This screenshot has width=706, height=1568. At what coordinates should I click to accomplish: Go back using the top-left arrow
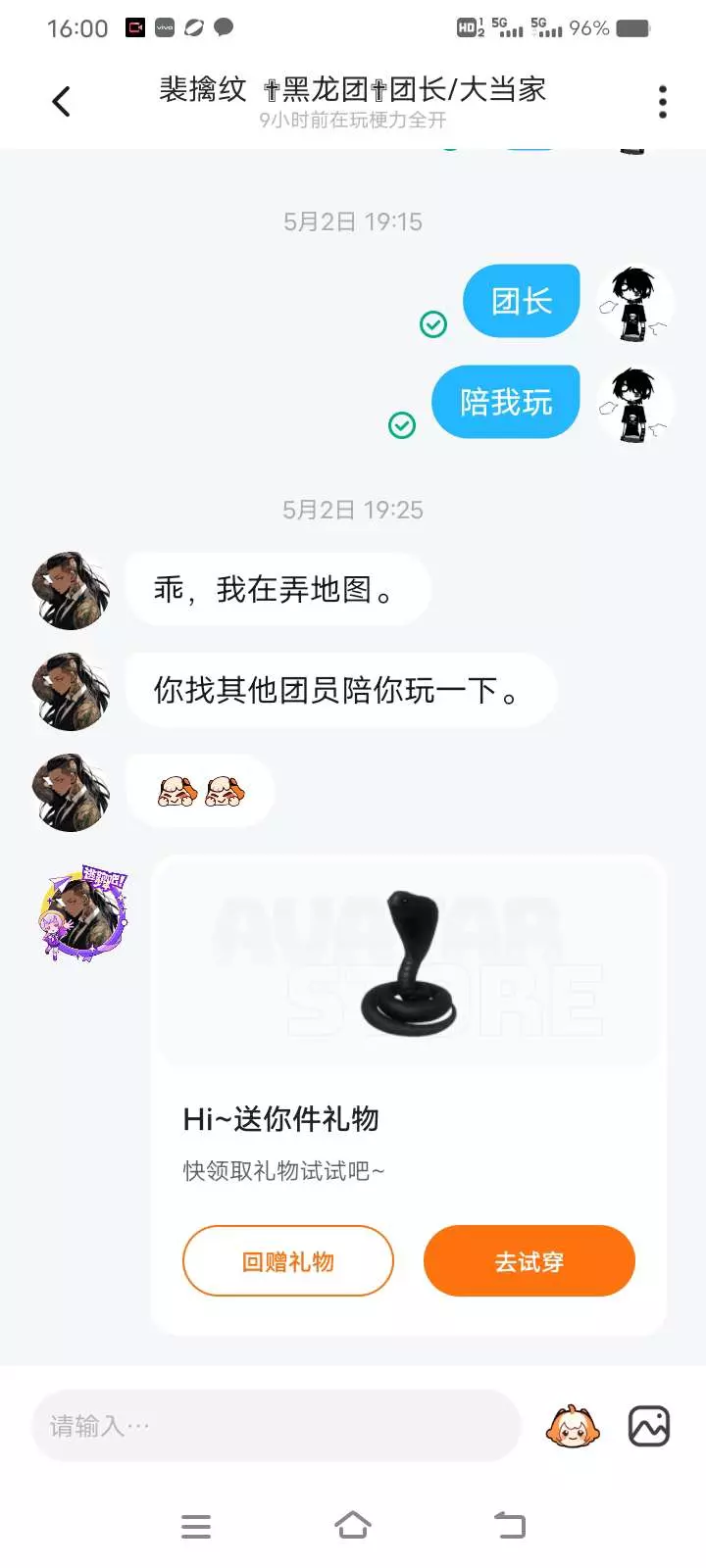click(x=61, y=101)
